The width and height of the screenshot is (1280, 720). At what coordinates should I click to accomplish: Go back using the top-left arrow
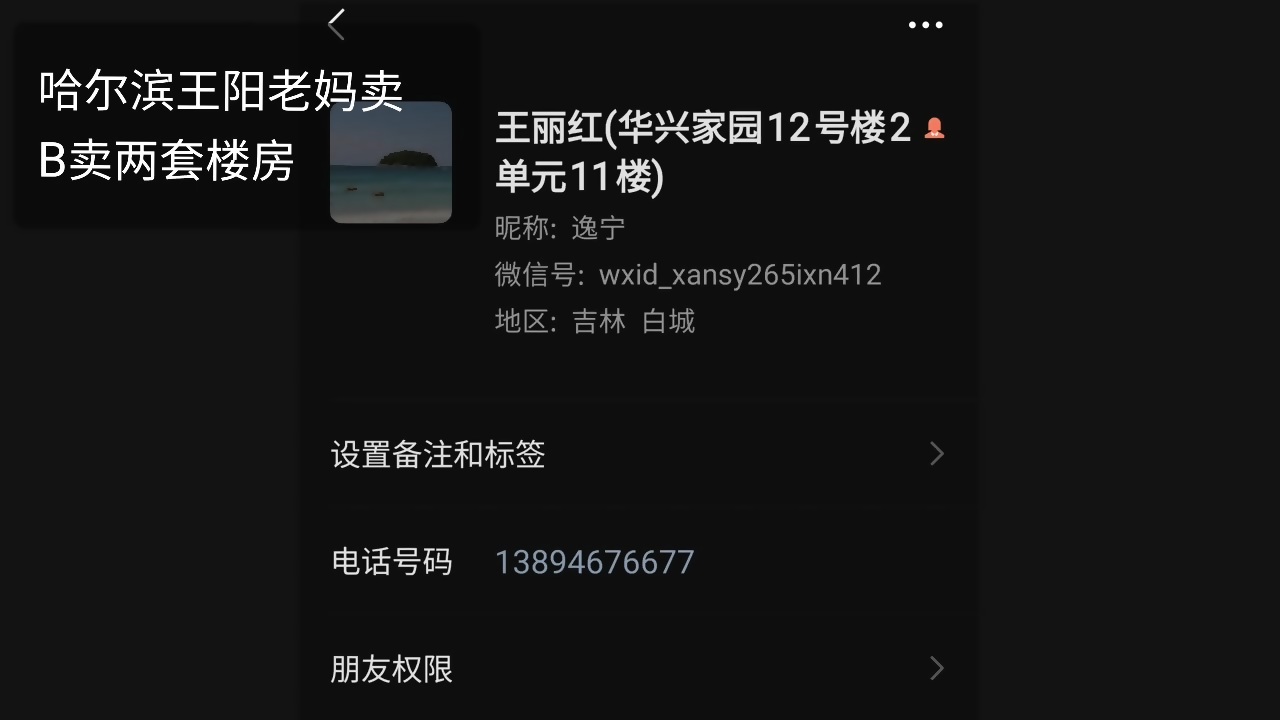336,25
